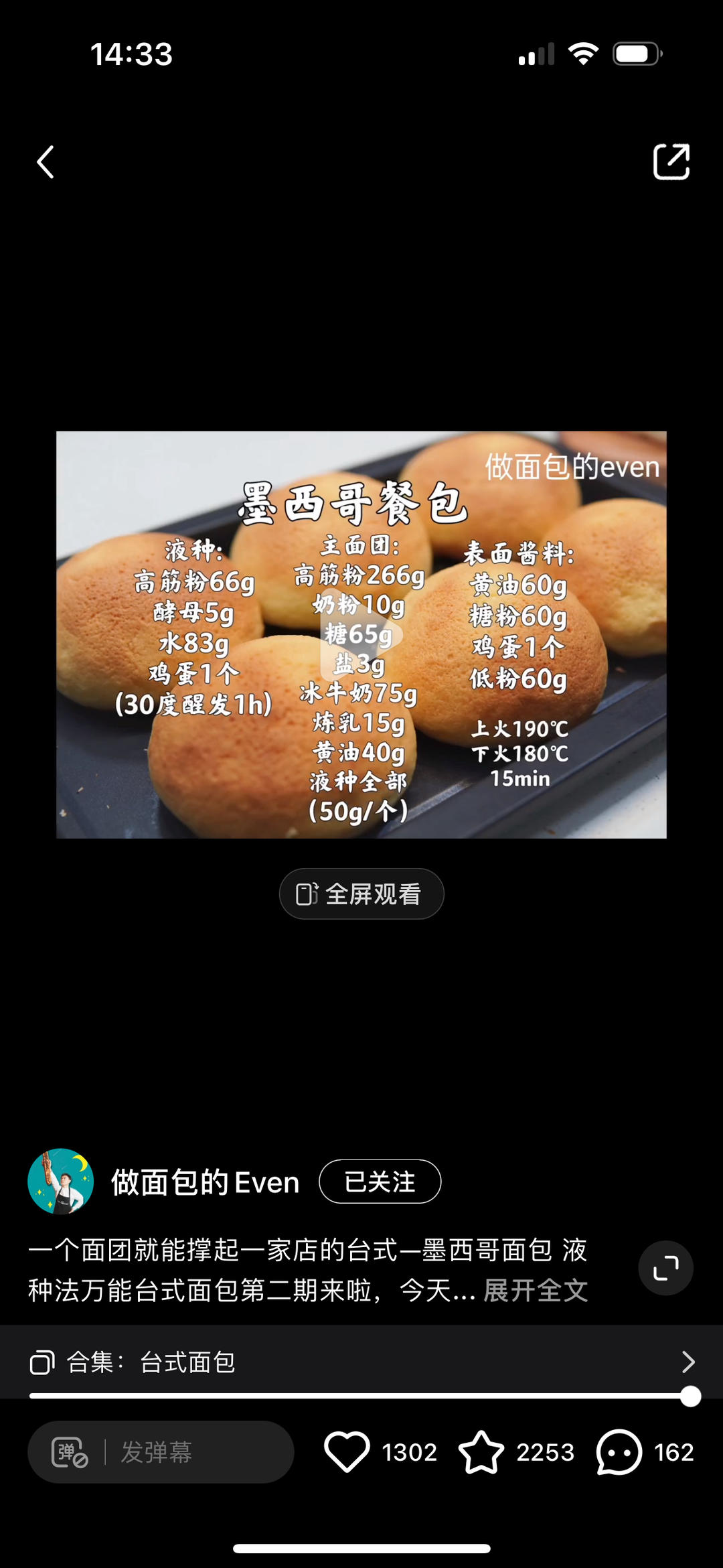This screenshot has width=723, height=1568.
Task: Go back using the top-left arrow
Action: (x=45, y=162)
